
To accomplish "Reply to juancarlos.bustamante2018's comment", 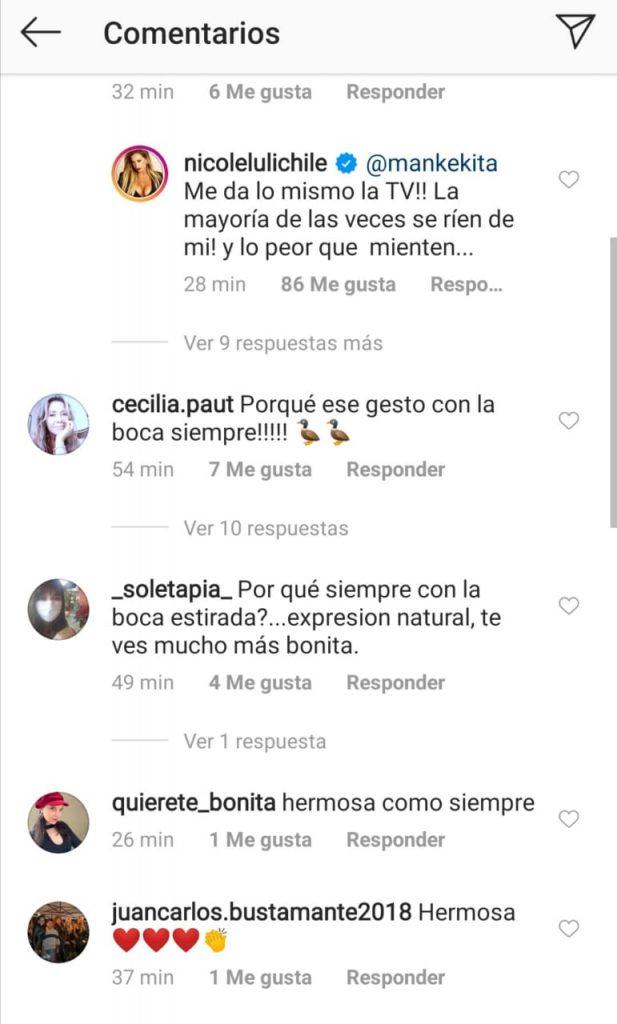I will tap(395, 977).
